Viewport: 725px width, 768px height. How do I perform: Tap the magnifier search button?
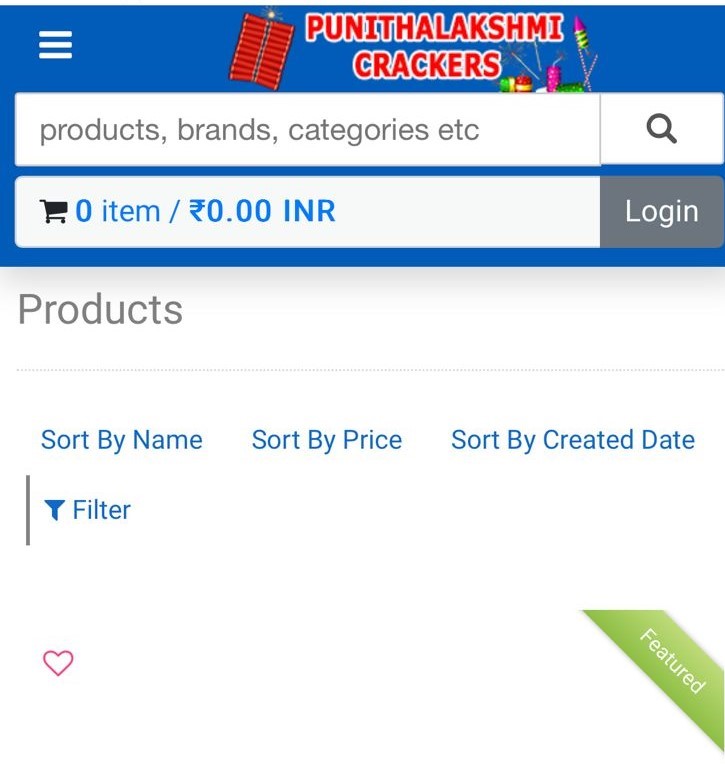[661, 130]
